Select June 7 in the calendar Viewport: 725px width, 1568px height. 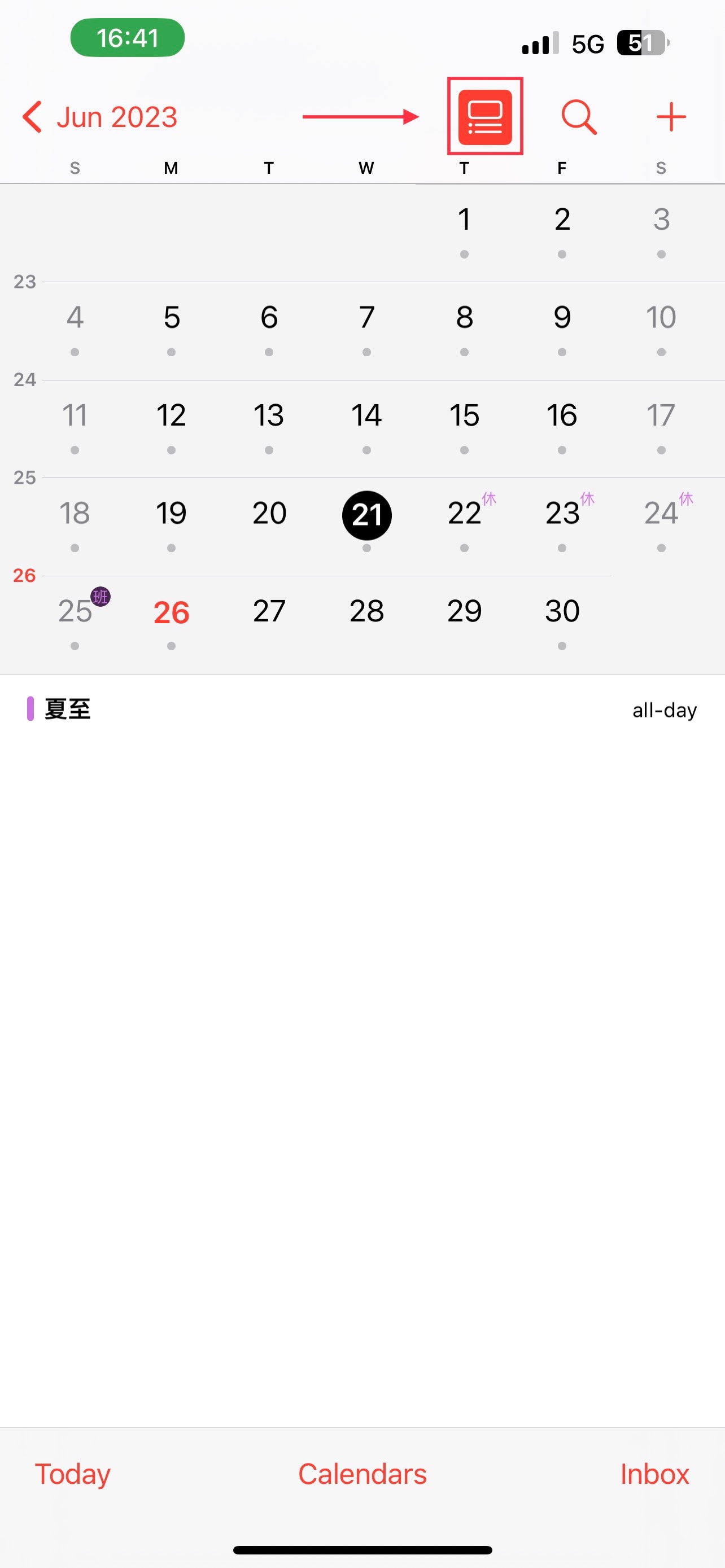click(x=366, y=318)
